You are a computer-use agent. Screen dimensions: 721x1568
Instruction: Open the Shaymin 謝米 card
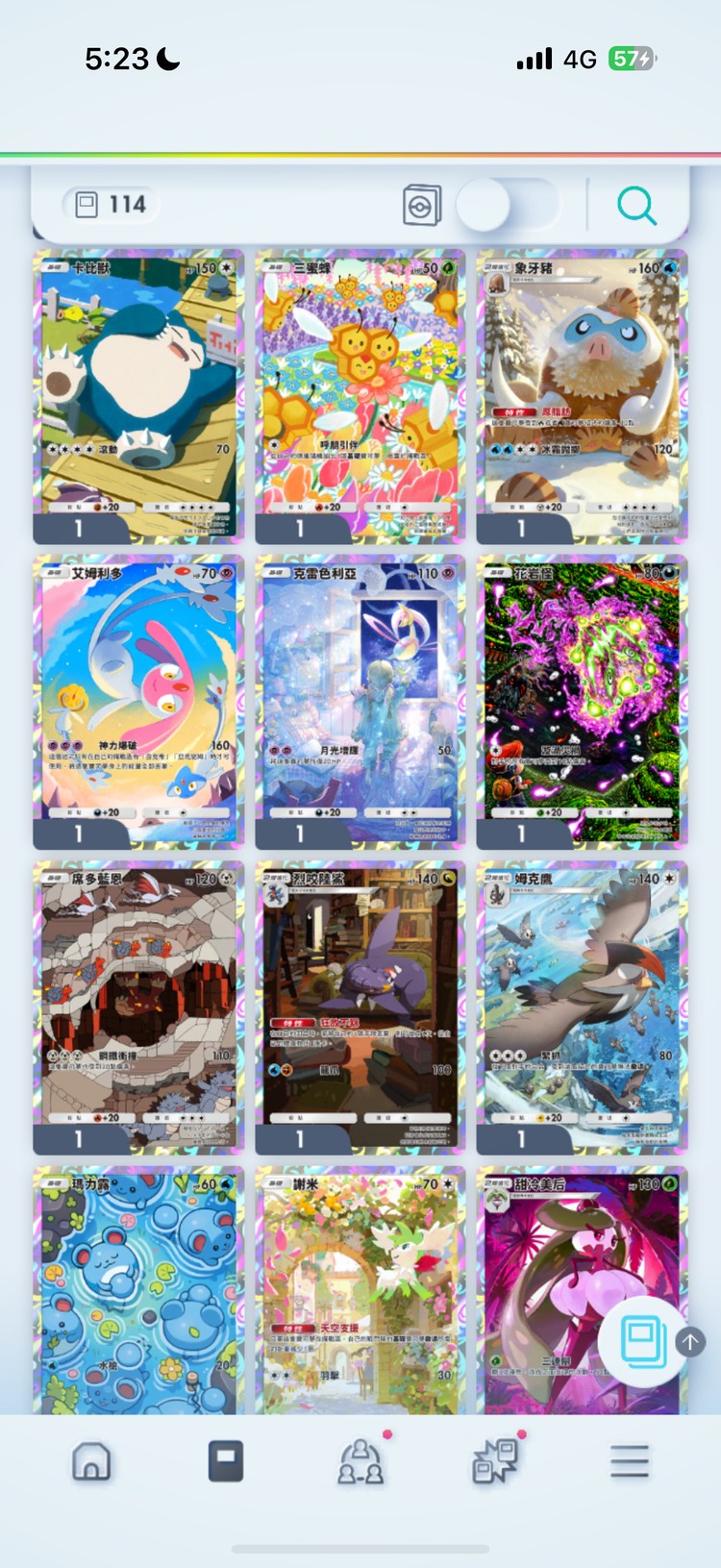click(x=360, y=1288)
